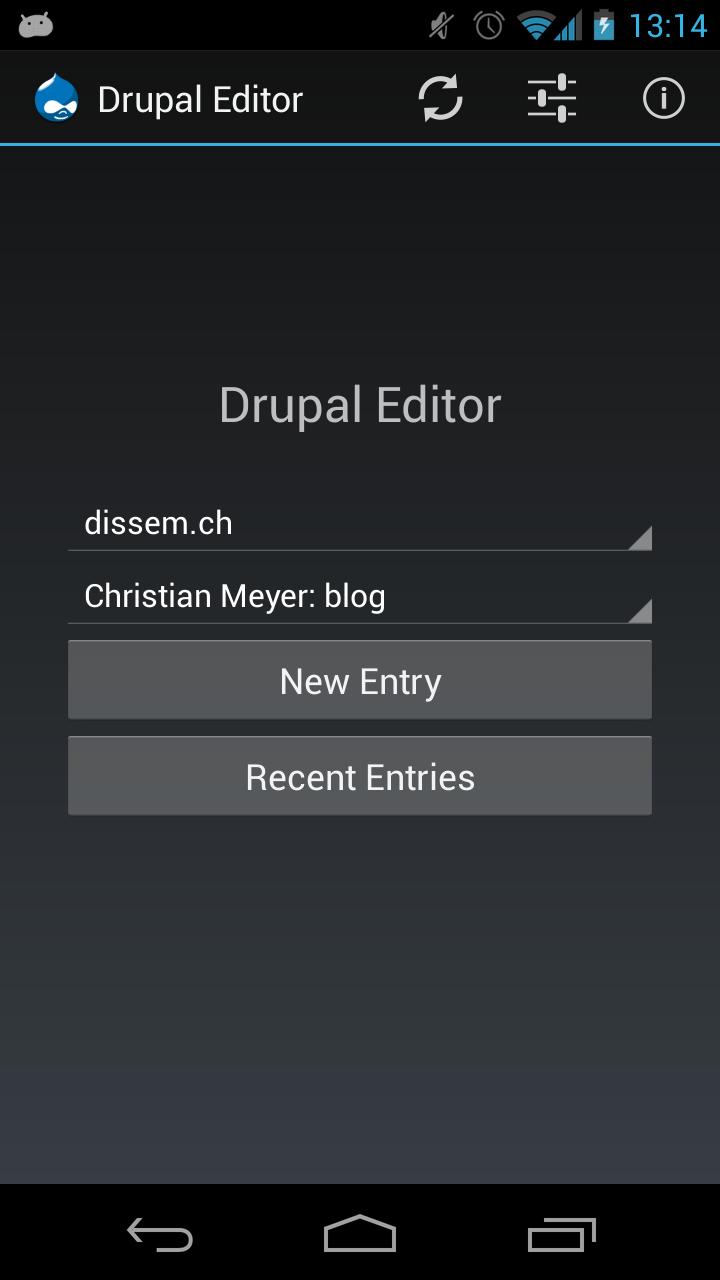Tap the Drupal Editor title text
This screenshot has height=1280, width=720.
tap(199, 97)
